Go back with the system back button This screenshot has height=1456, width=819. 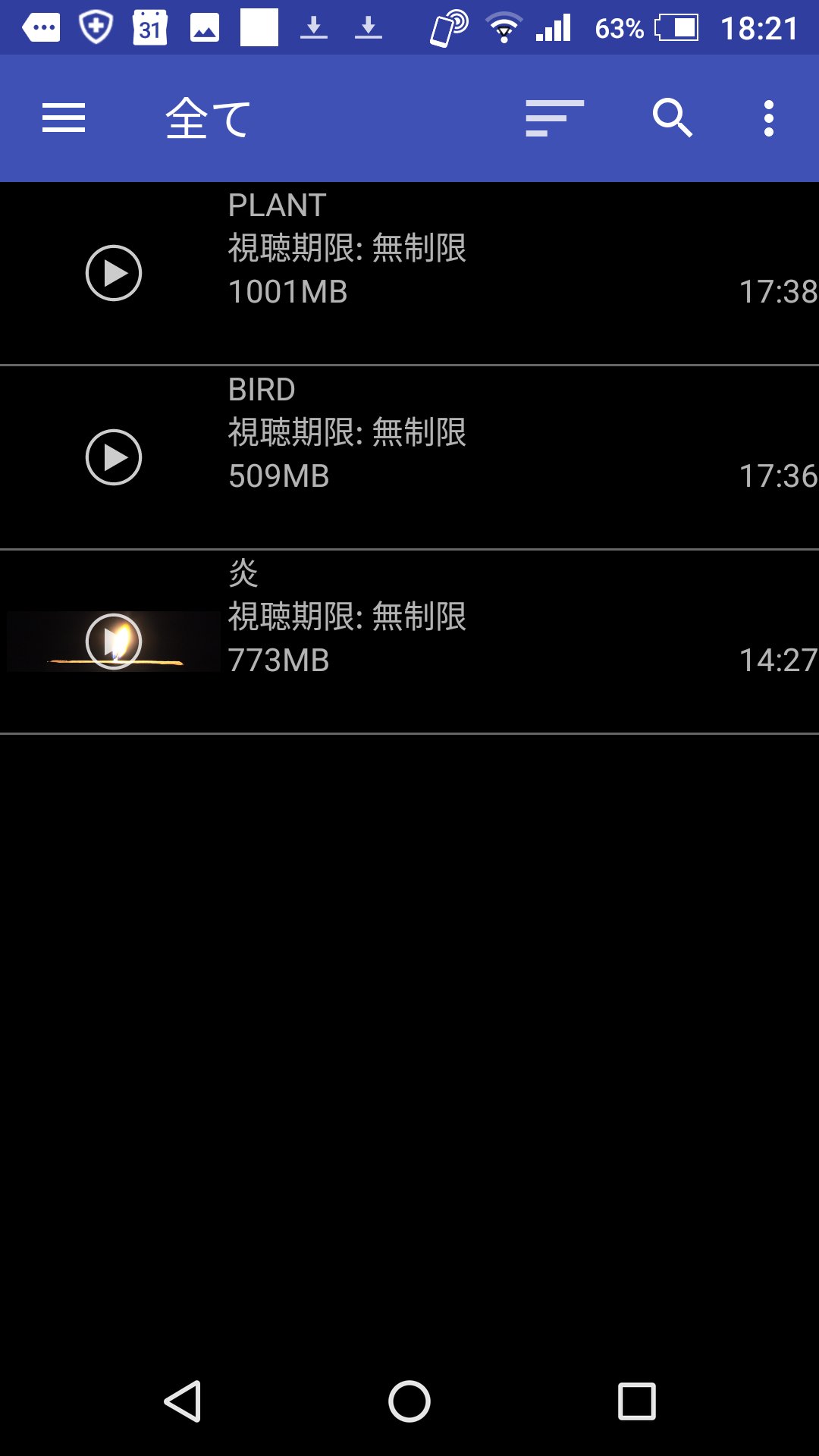(x=183, y=1401)
